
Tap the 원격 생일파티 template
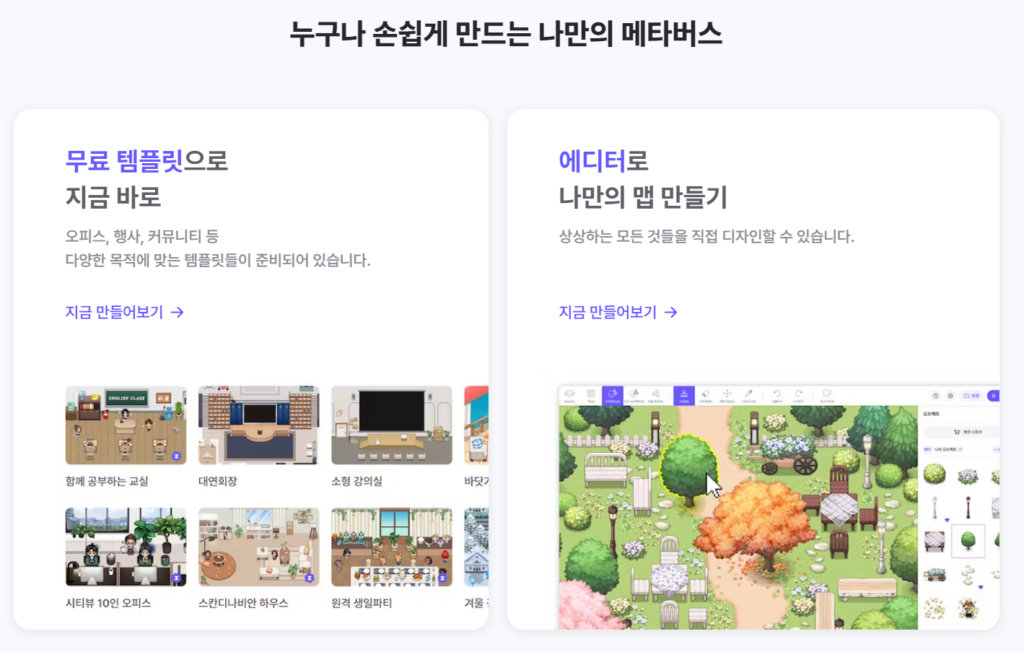tap(391, 547)
